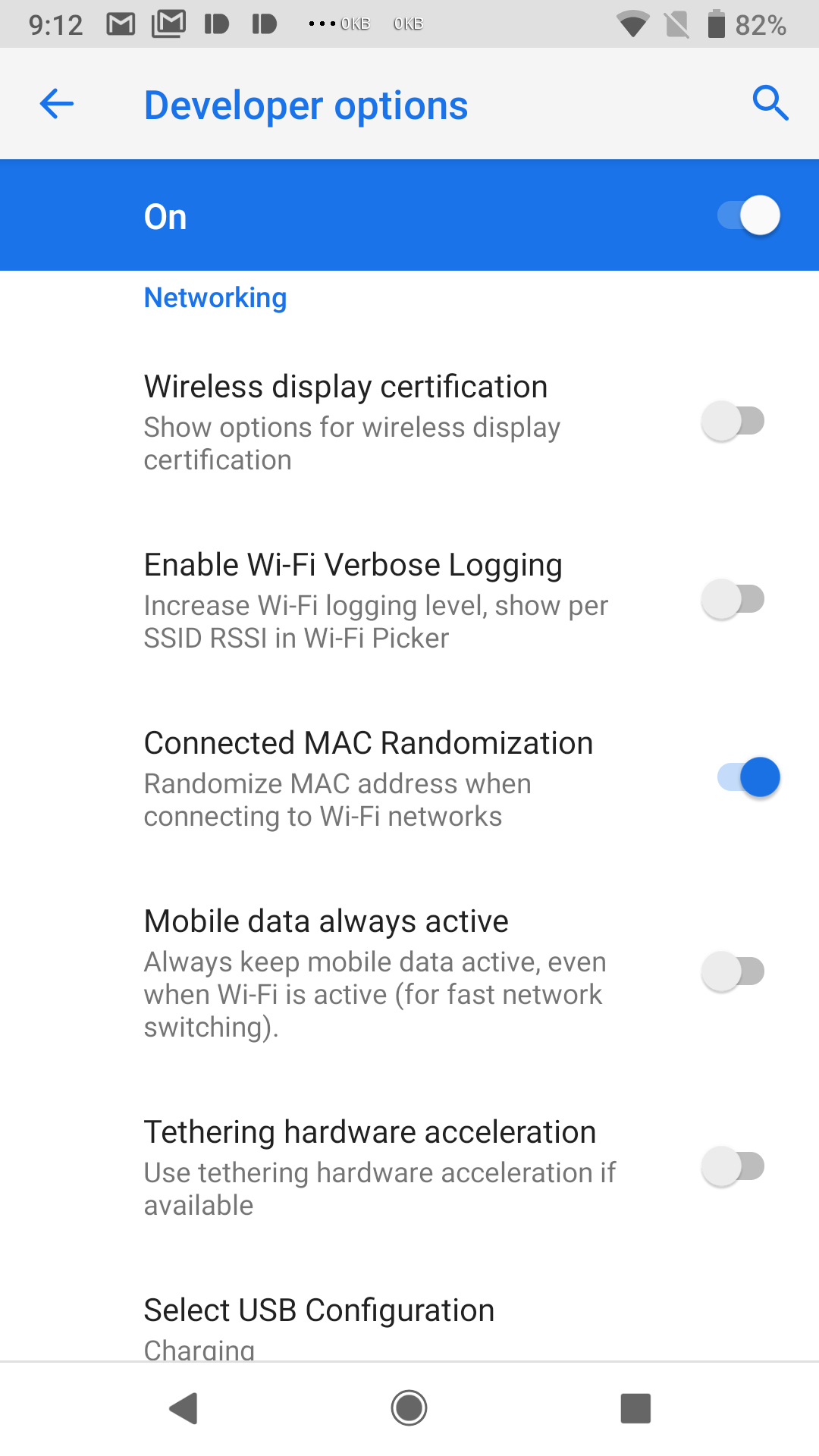Turn on Wi-Fi Verbose Logging

(733, 599)
